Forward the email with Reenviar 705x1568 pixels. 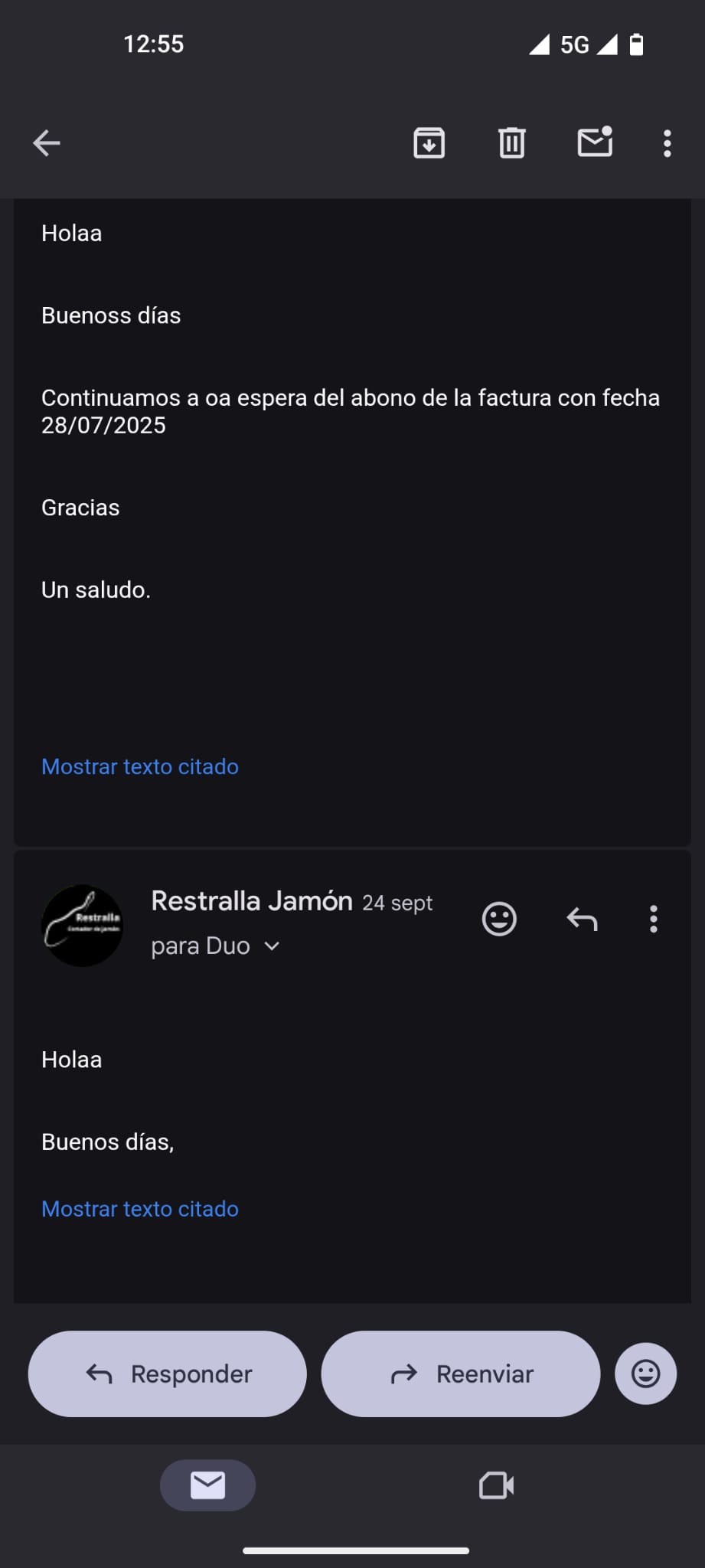tap(460, 1374)
